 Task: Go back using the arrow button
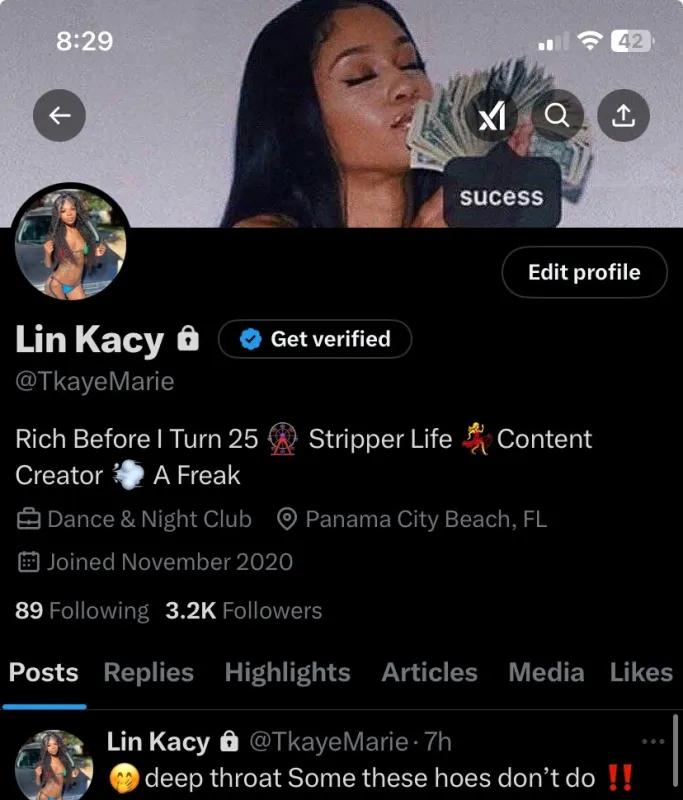click(x=59, y=115)
